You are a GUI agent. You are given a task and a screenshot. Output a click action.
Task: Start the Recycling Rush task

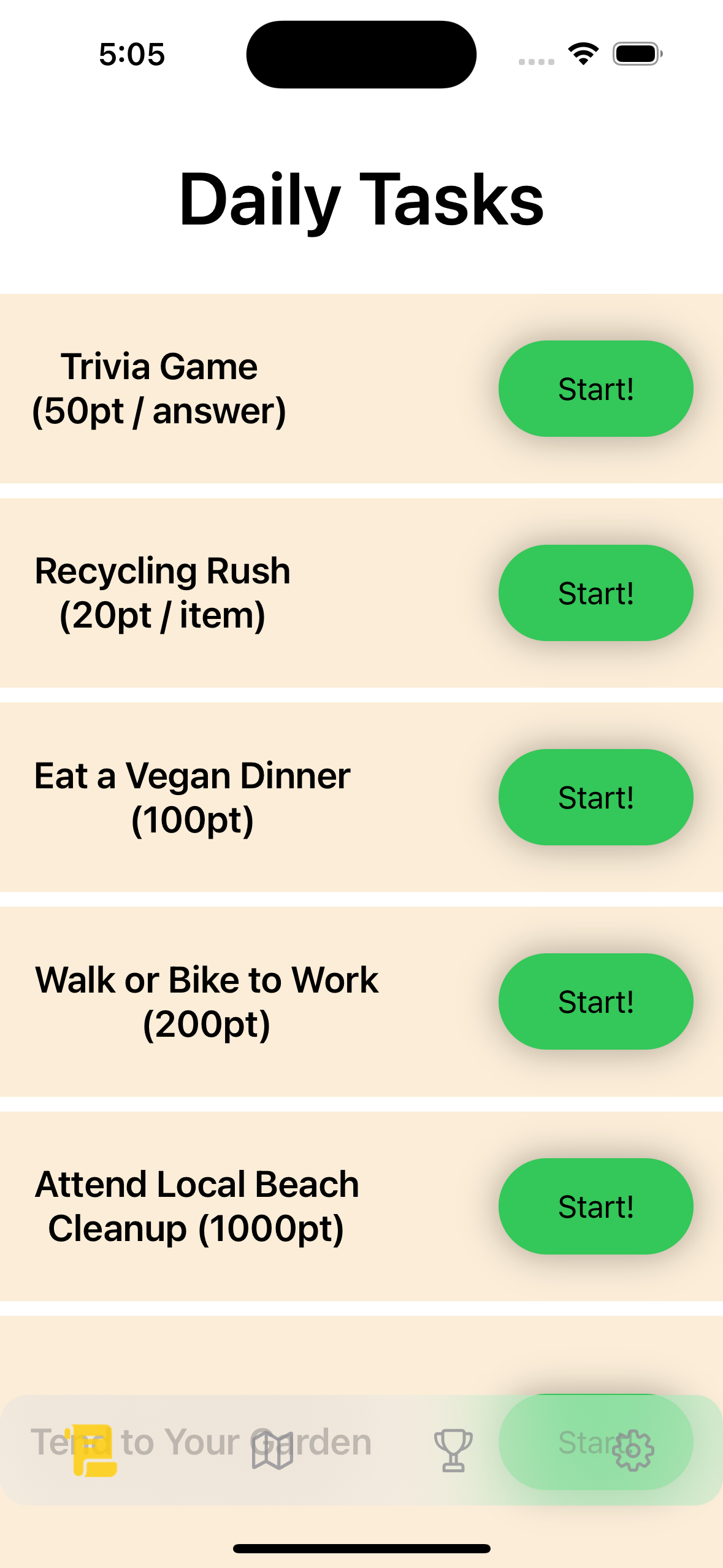coord(595,593)
